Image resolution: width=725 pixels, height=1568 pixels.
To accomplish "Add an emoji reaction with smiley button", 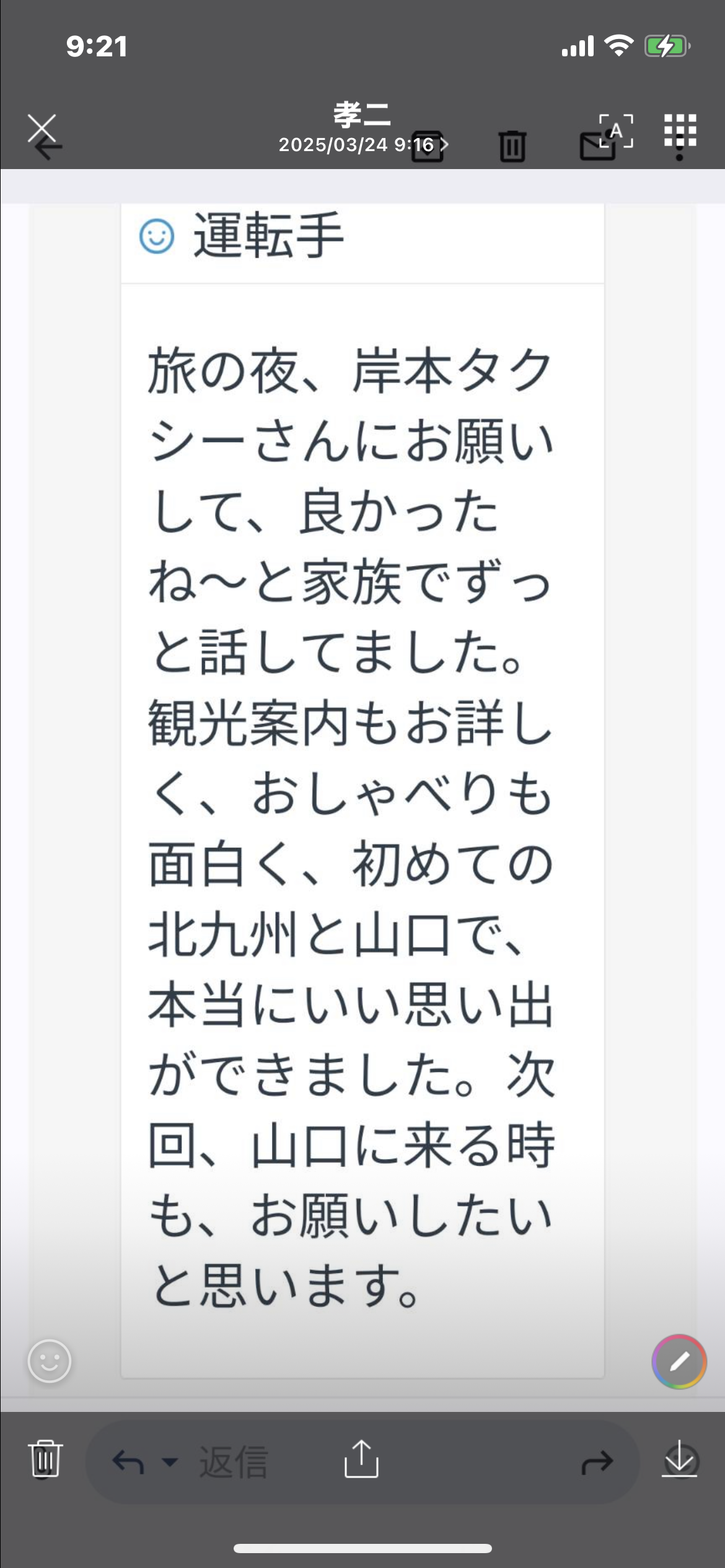I will click(50, 1361).
